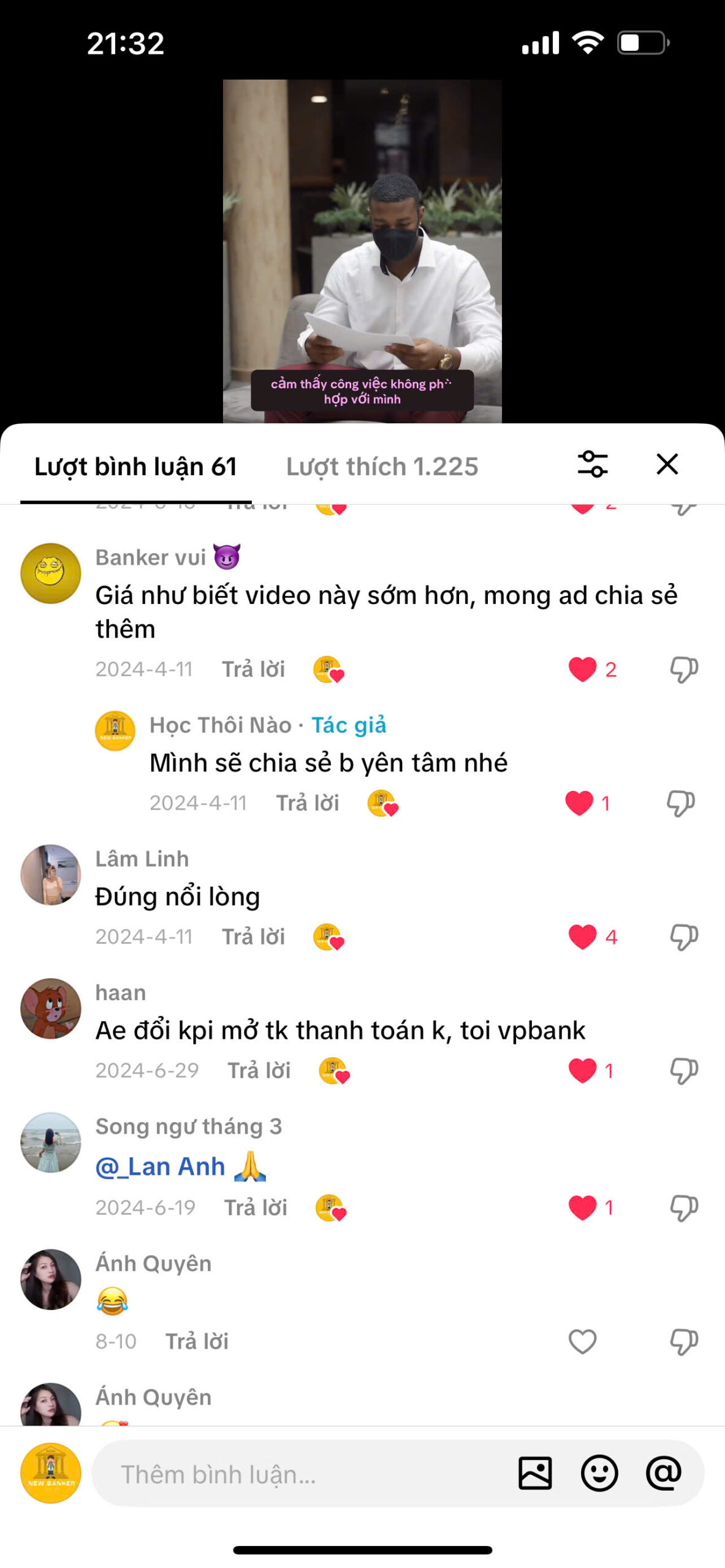This screenshot has height=1568, width=725.
Task: Dislike Song ngư tháng 3's comment
Action: tap(683, 1208)
